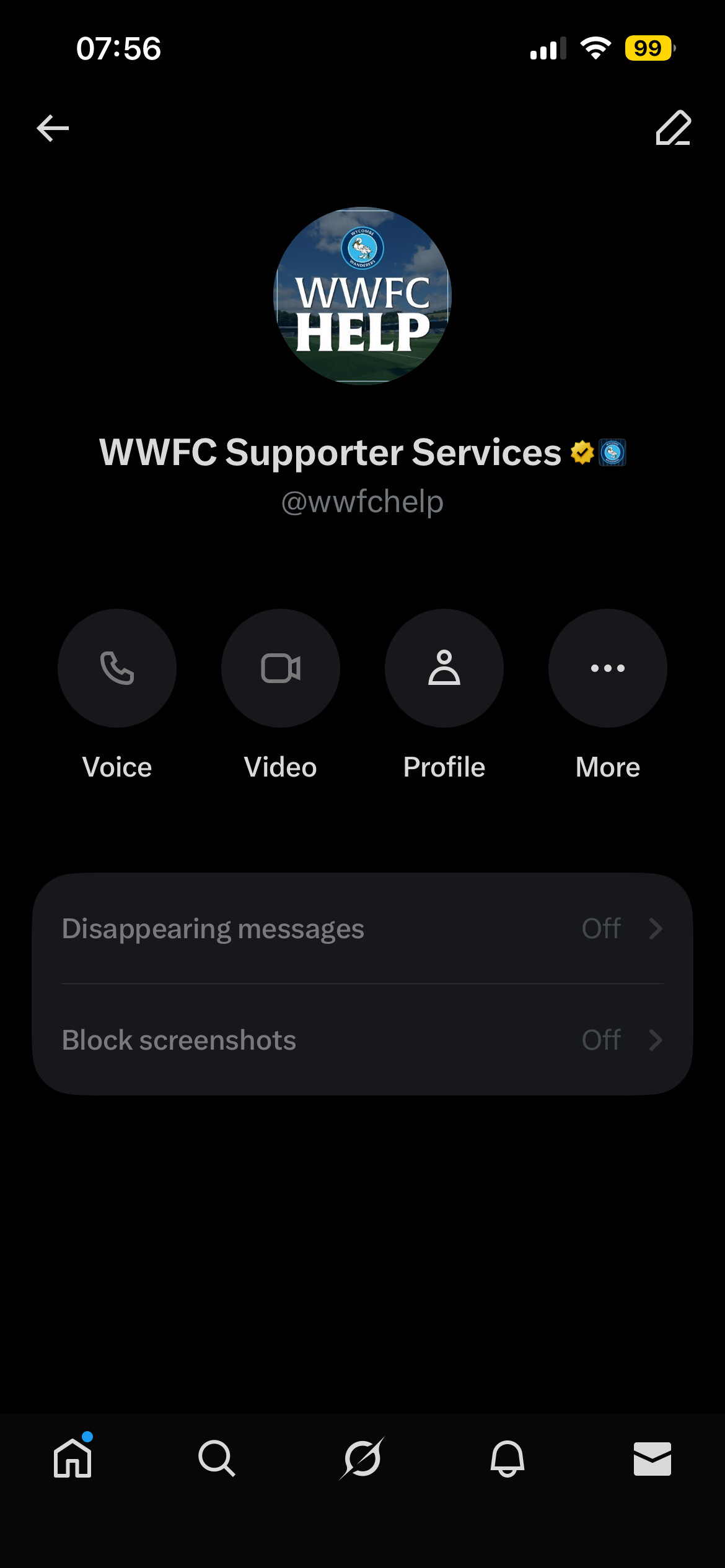This screenshot has height=1568, width=725.
Task: Go back using the top-left arrow
Action: coord(53,128)
